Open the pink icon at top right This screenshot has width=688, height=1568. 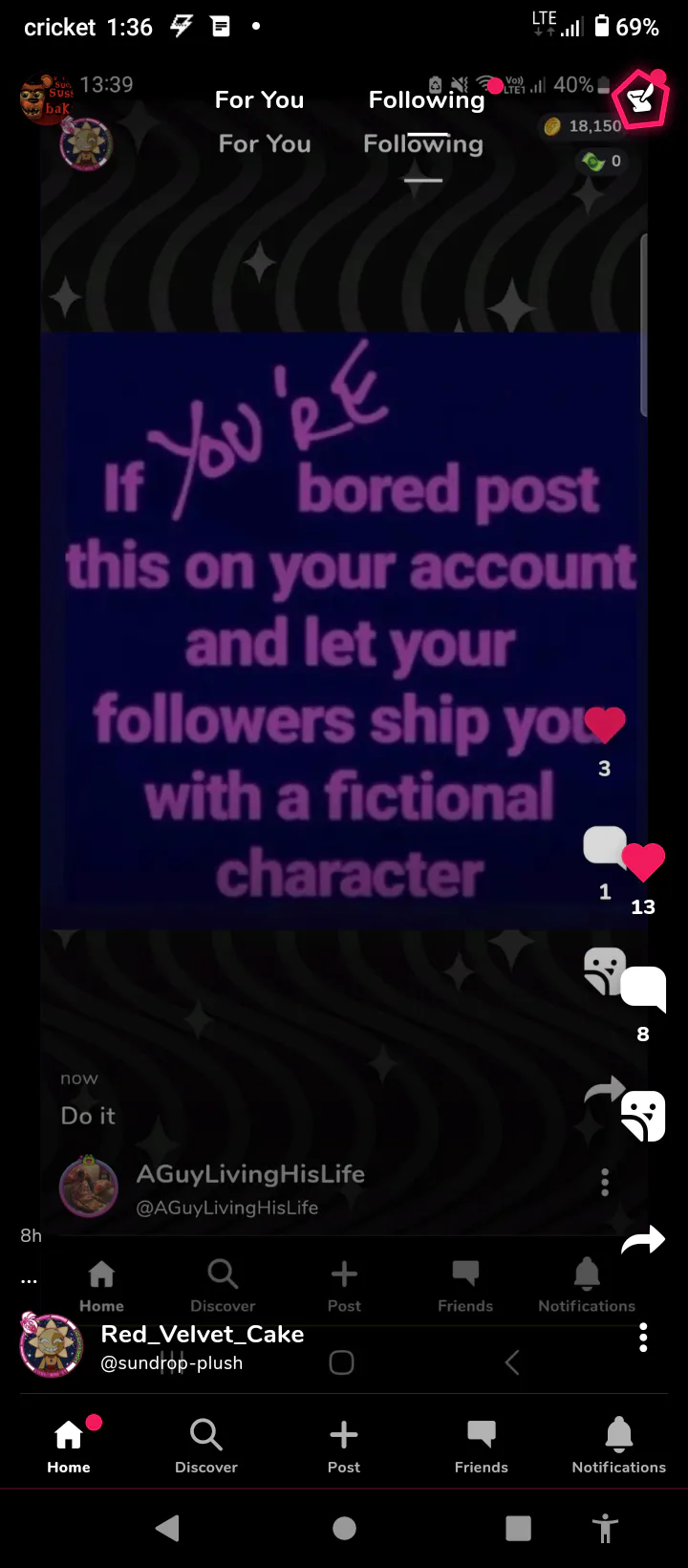coord(641,98)
